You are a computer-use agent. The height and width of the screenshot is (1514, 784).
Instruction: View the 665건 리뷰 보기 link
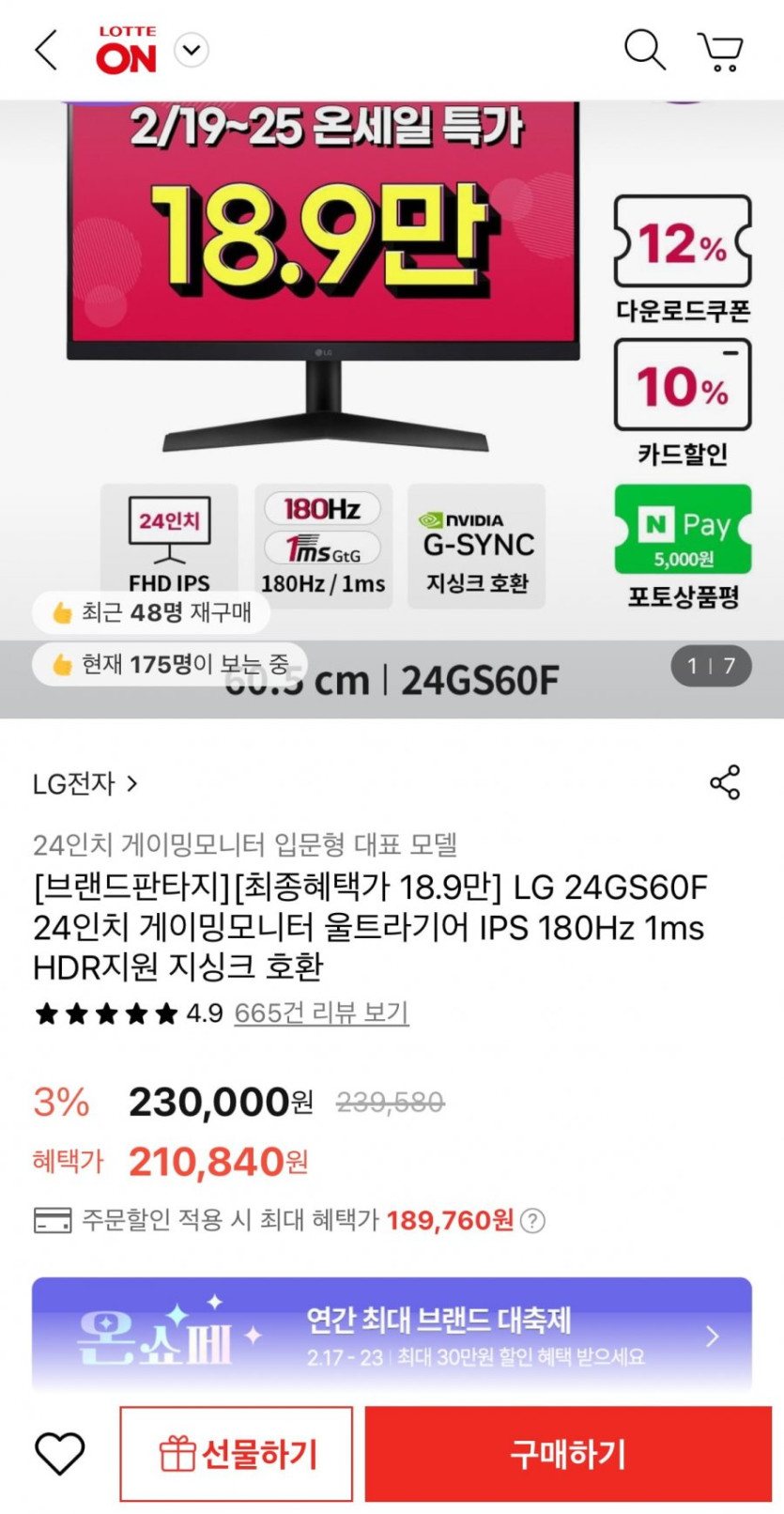[x=321, y=1013]
